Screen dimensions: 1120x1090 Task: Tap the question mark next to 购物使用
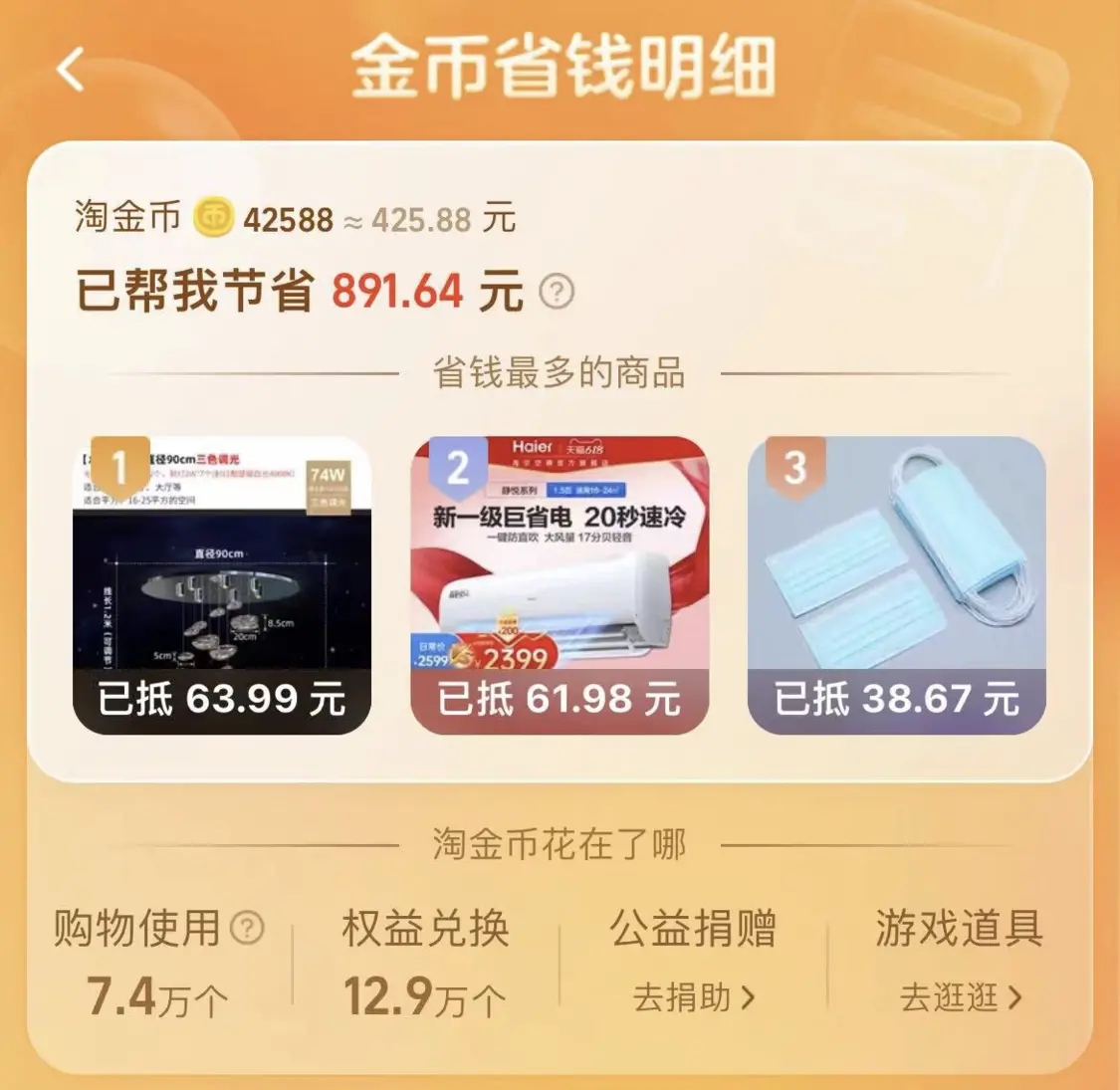point(247,928)
